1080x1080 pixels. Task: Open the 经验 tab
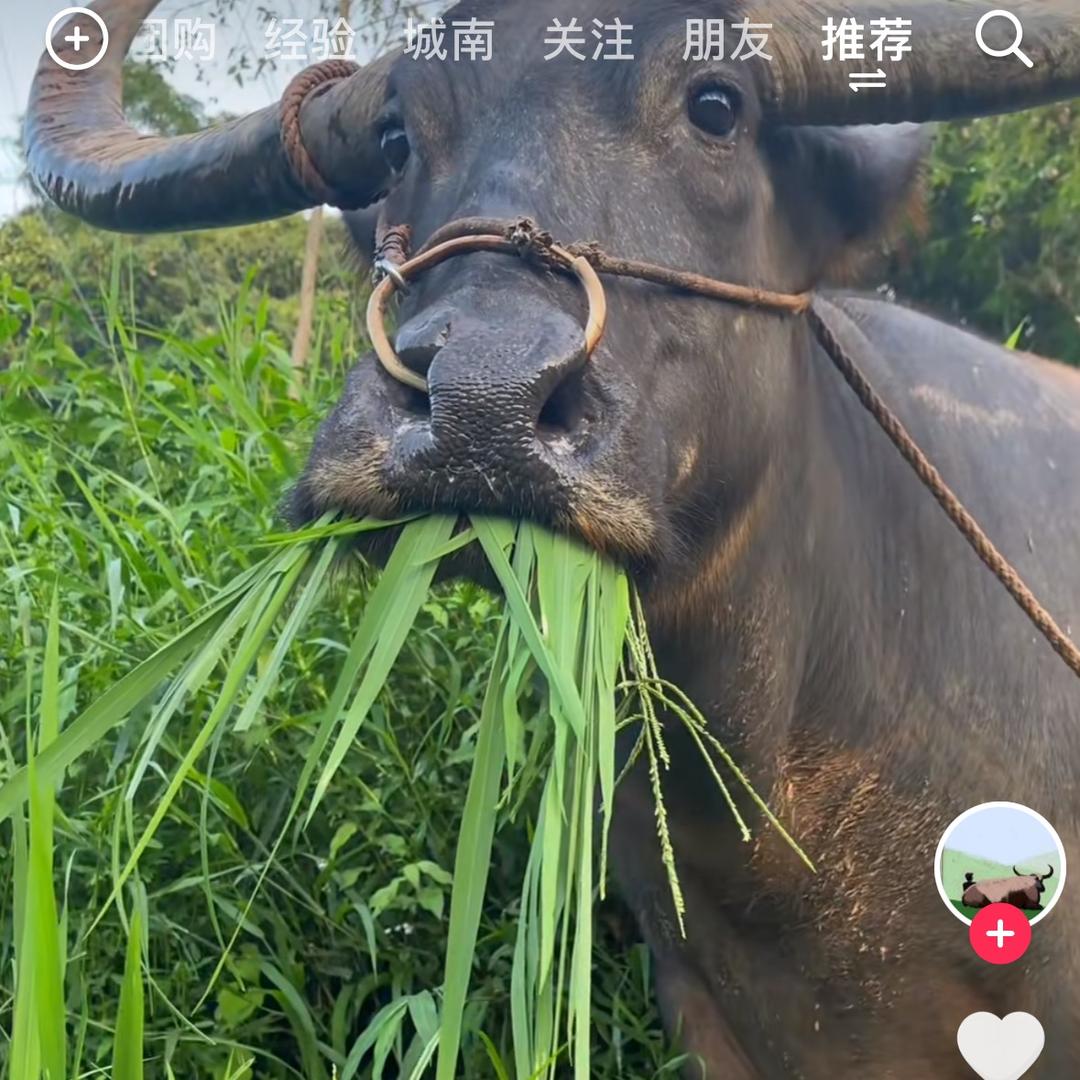point(310,40)
